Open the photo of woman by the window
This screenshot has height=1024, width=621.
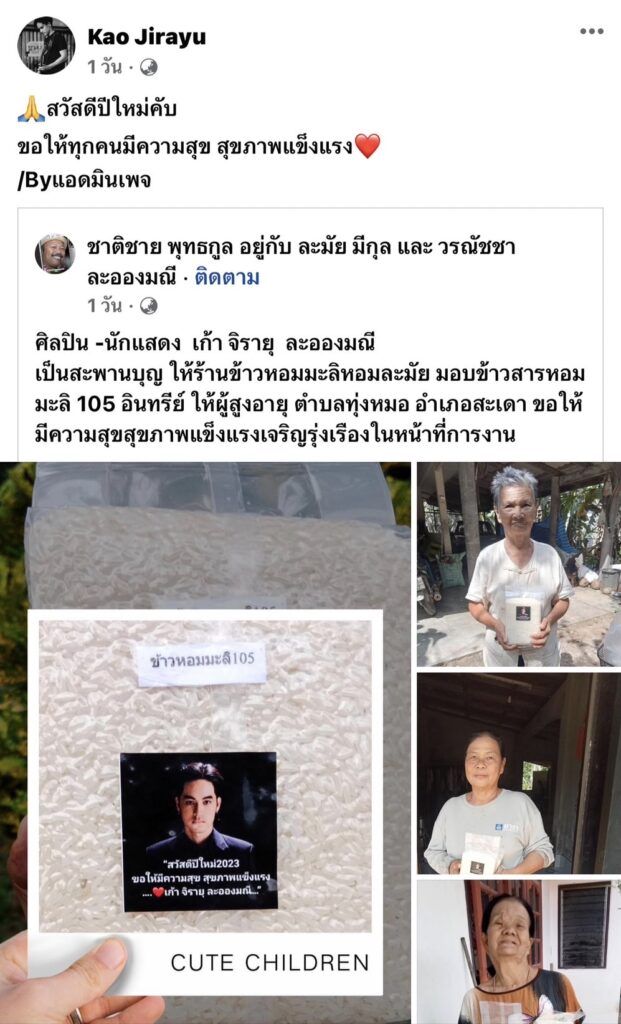click(x=518, y=950)
